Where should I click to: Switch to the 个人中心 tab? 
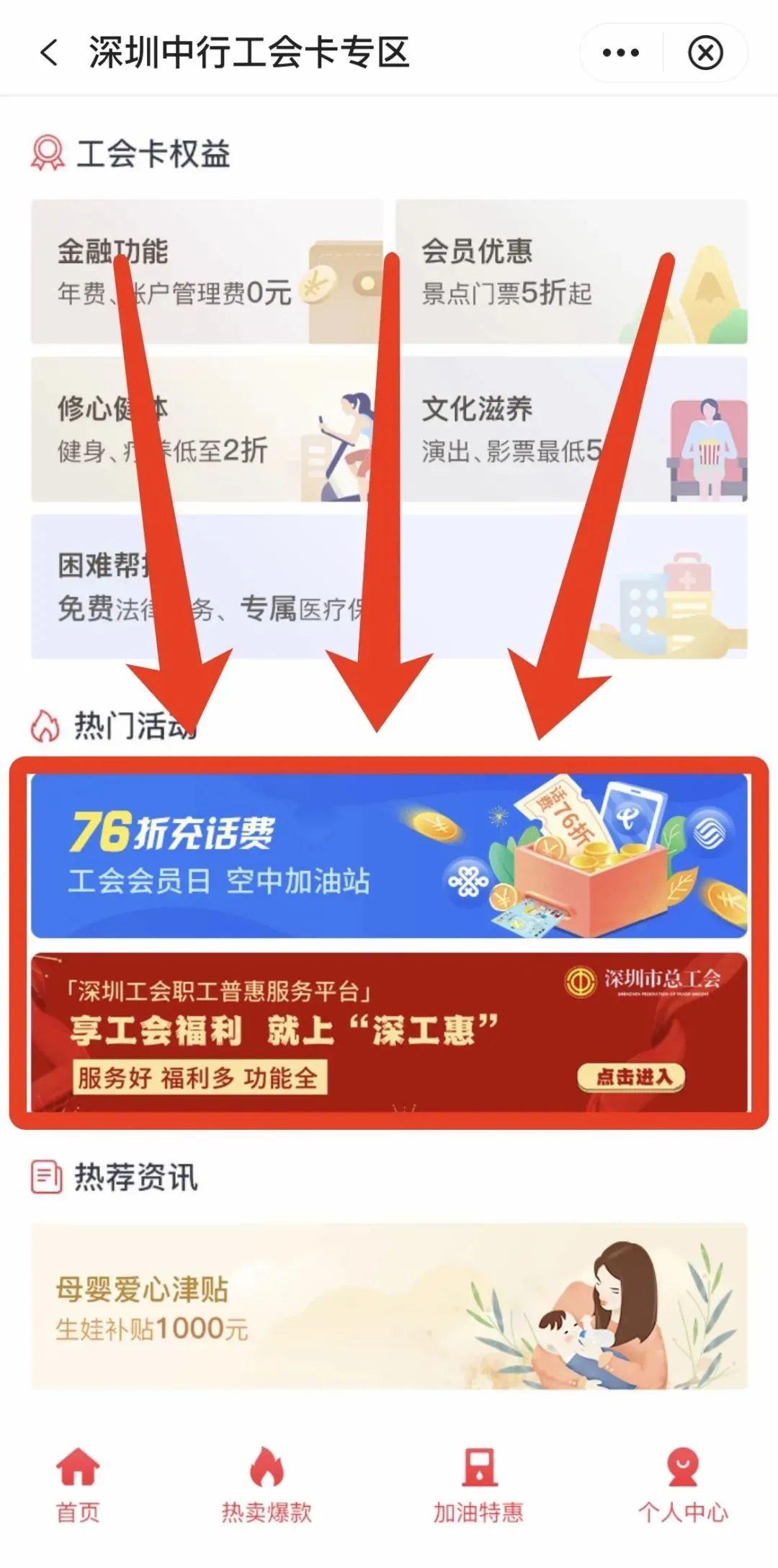(682, 1486)
